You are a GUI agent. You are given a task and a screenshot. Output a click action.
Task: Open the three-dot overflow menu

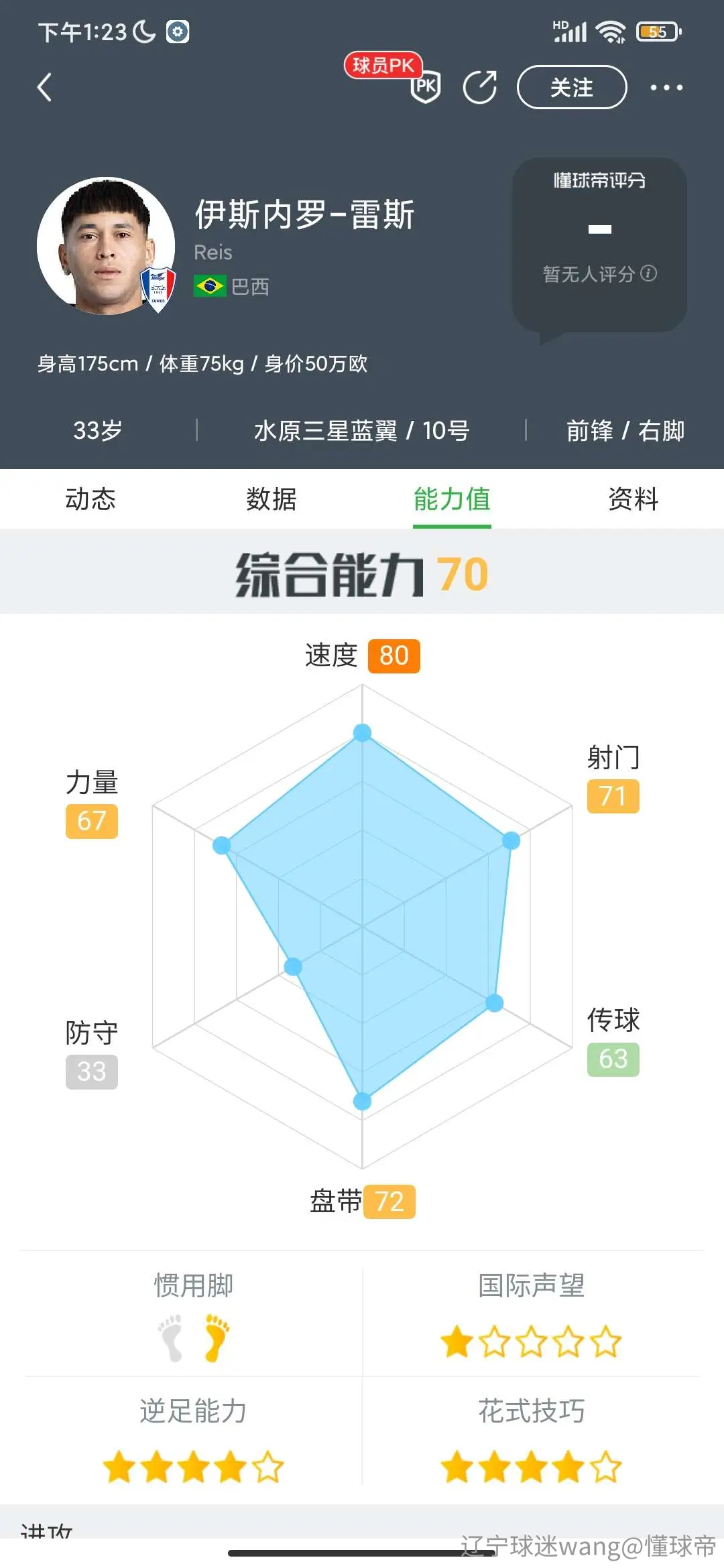point(666,87)
